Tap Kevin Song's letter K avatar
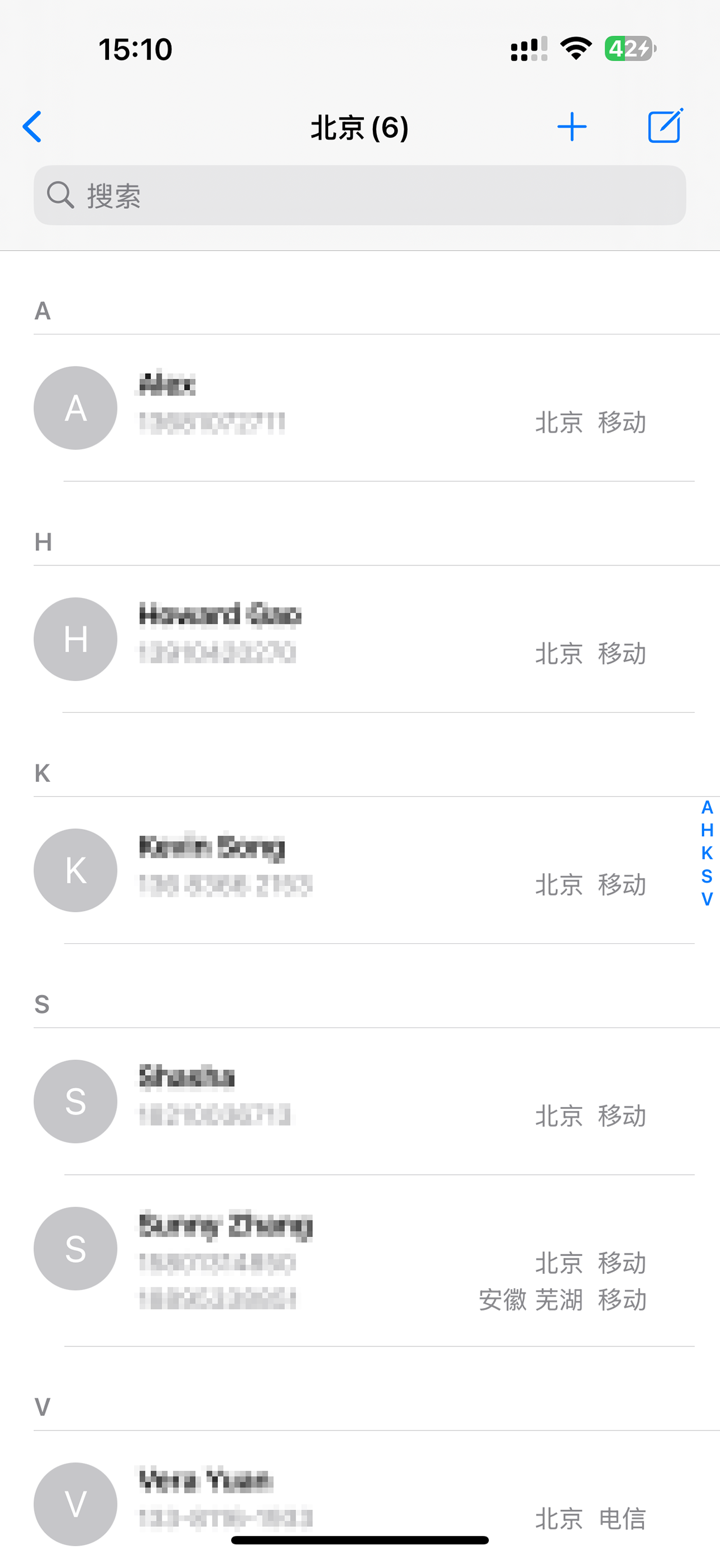720x1558 pixels. pos(75,870)
